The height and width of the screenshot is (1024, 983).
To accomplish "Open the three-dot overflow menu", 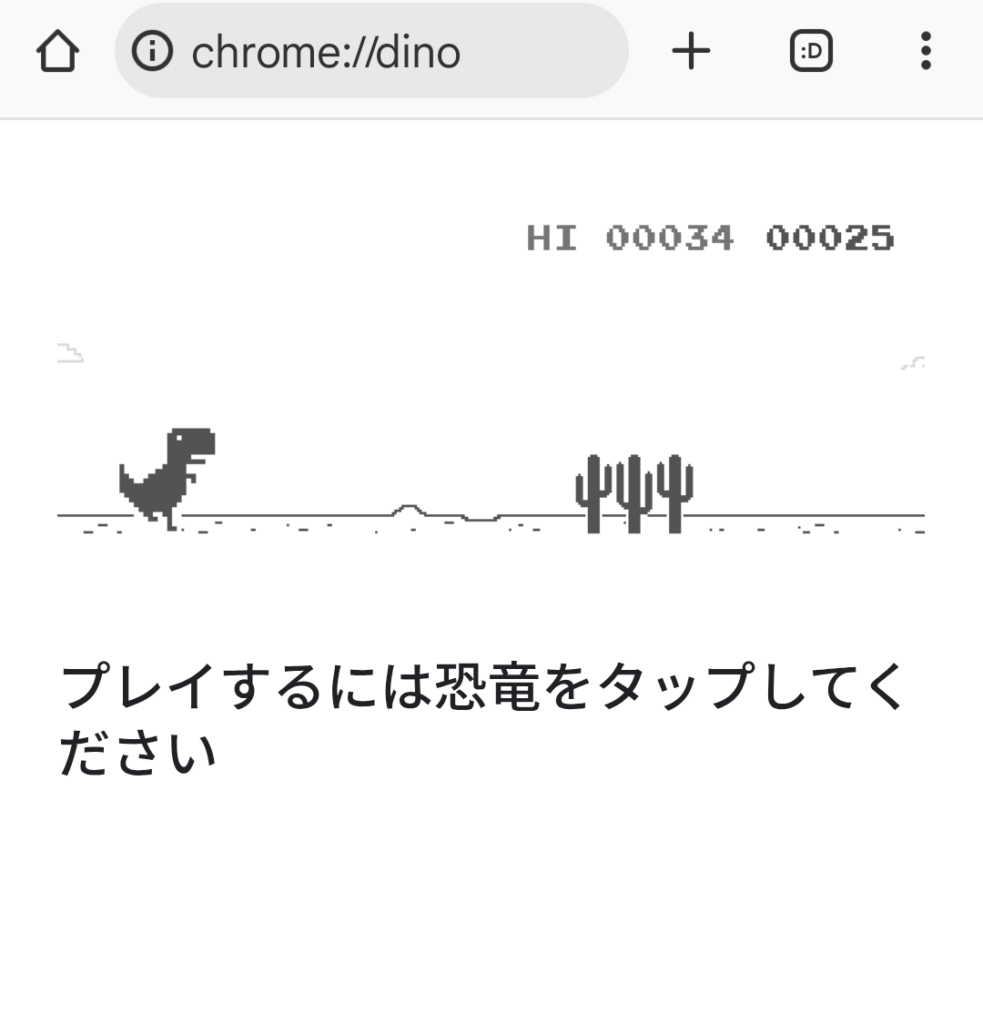I will coord(926,52).
